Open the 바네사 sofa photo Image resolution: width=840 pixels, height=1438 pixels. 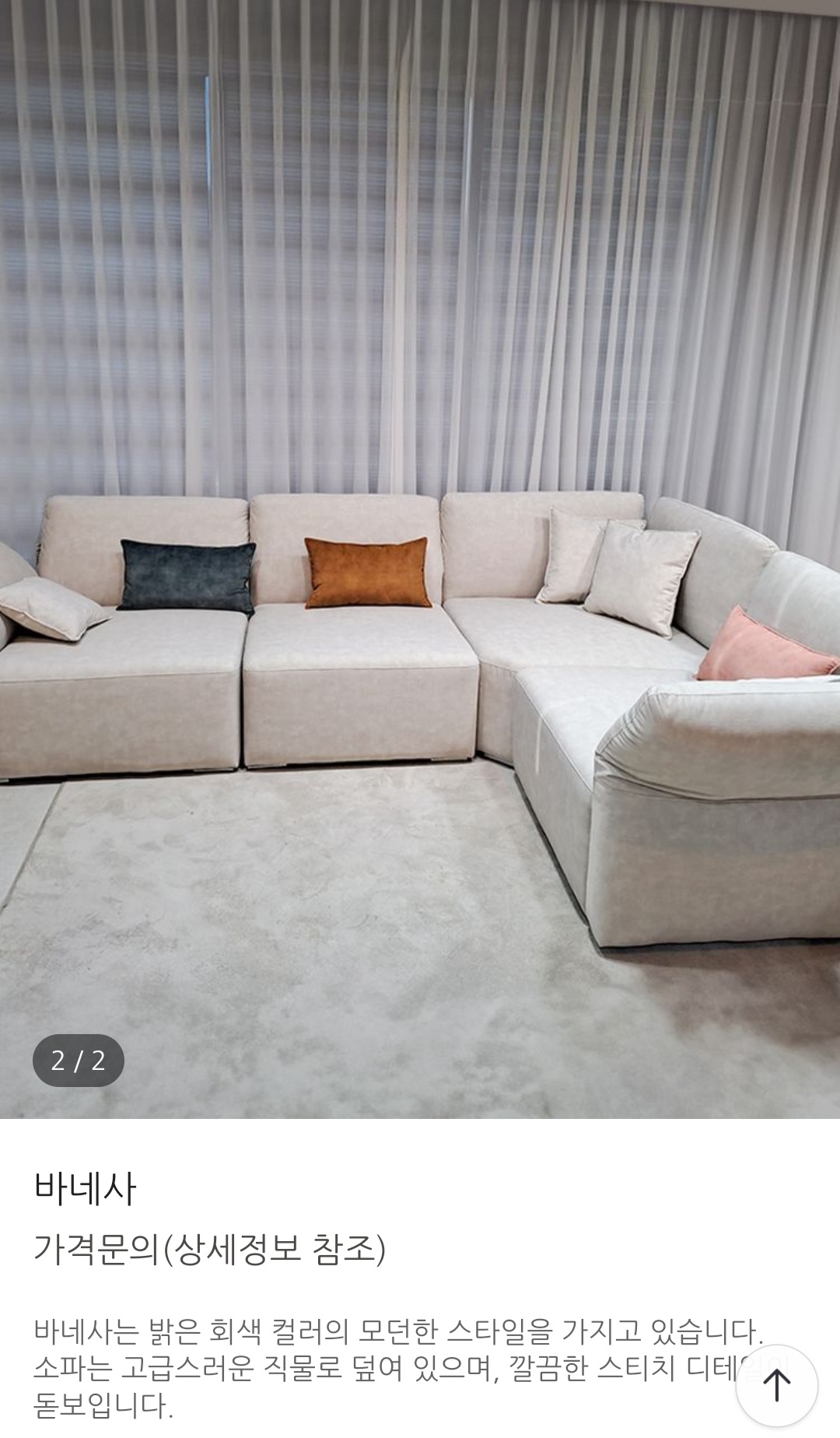tap(420, 560)
